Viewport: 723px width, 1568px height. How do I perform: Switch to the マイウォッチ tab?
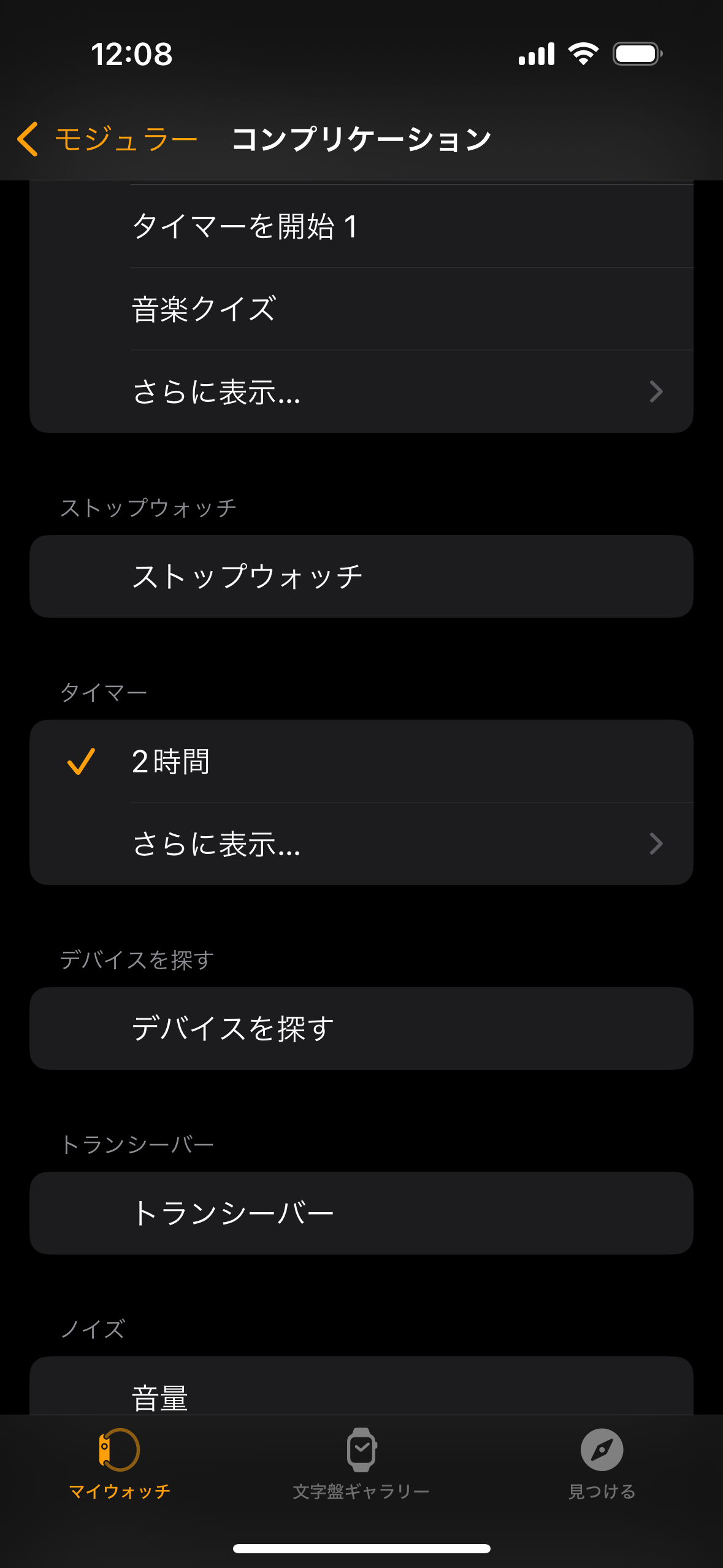[x=120, y=1464]
